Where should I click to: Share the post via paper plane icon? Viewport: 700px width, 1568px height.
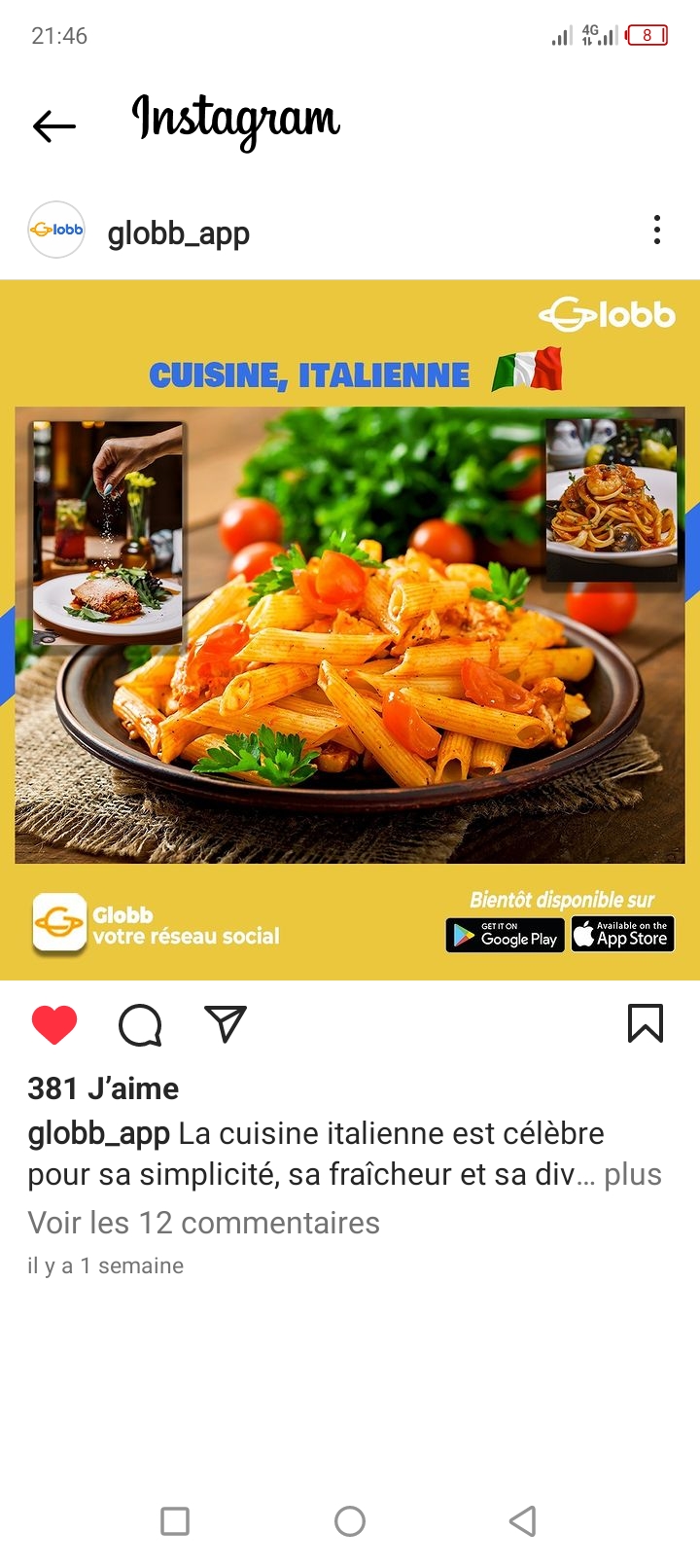[x=226, y=1024]
